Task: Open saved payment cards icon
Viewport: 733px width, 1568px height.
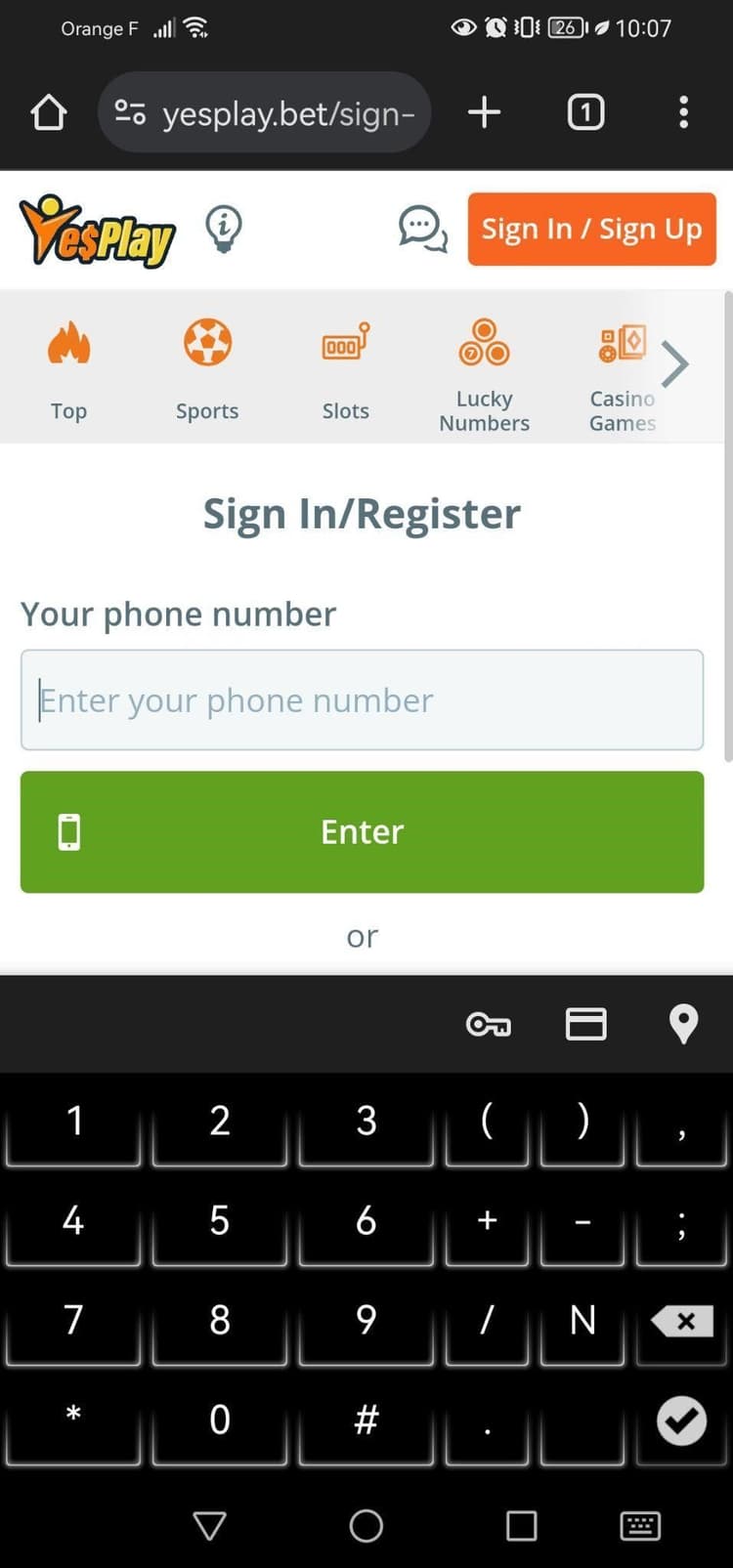Action: click(x=585, y=1024)
